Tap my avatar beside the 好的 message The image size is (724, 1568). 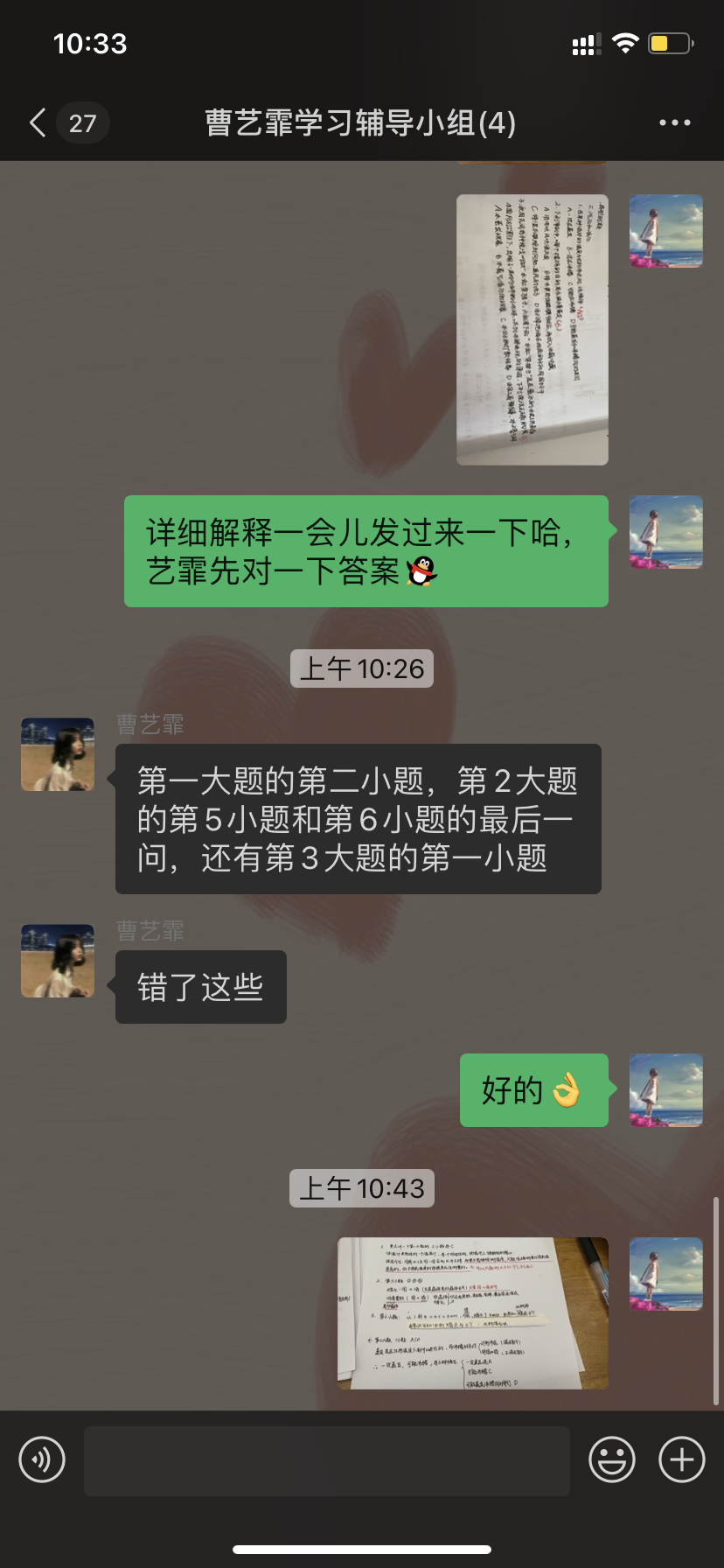(x=666, y=1090)
